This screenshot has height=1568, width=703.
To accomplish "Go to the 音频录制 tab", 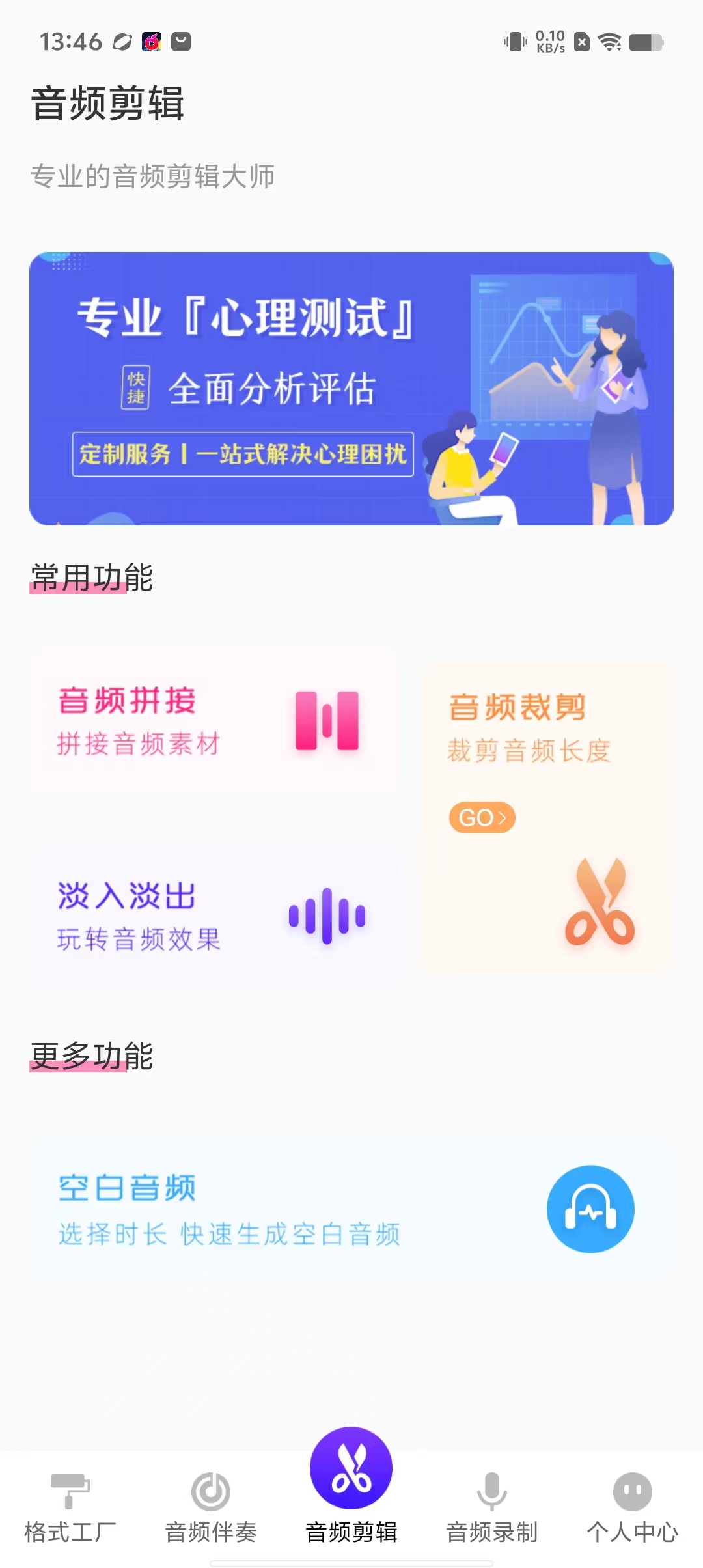I will coord(492,1507).
